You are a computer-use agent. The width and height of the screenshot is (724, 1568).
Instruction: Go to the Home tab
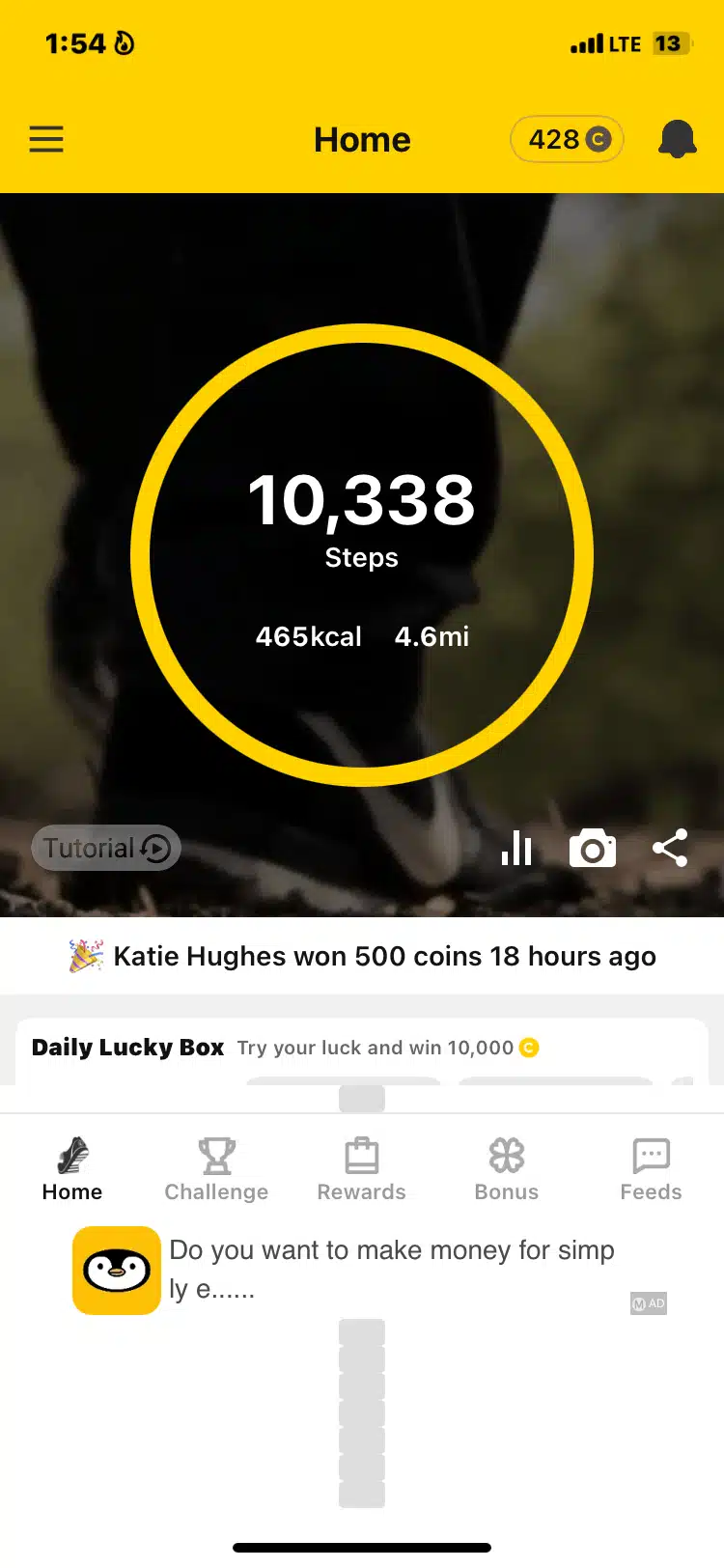coord(72,1169)
